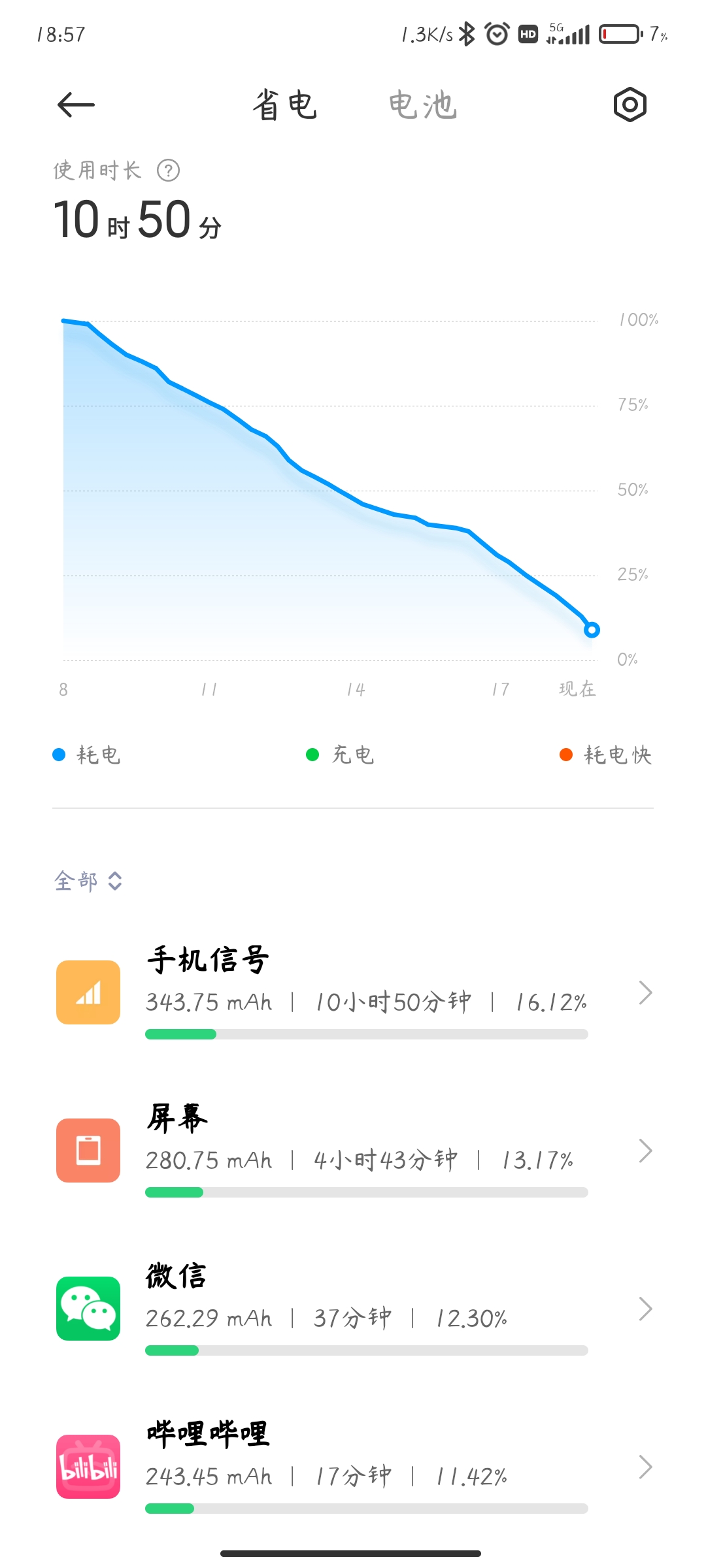Go back using the arrow icon
This screenshot has width=706, height=1568.
click(76, 105)
